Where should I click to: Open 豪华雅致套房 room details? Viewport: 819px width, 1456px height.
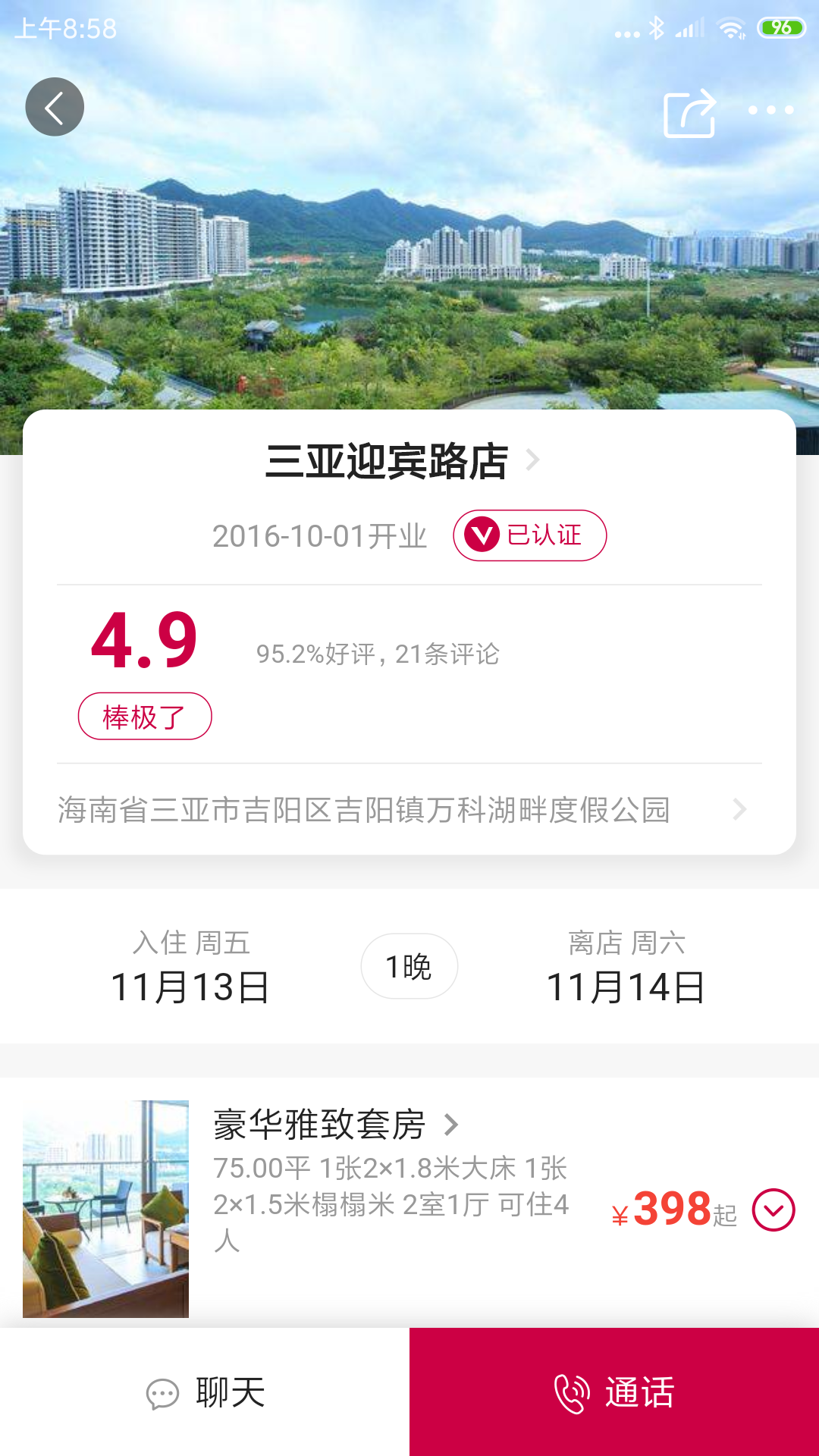[x=335, y=1124]
